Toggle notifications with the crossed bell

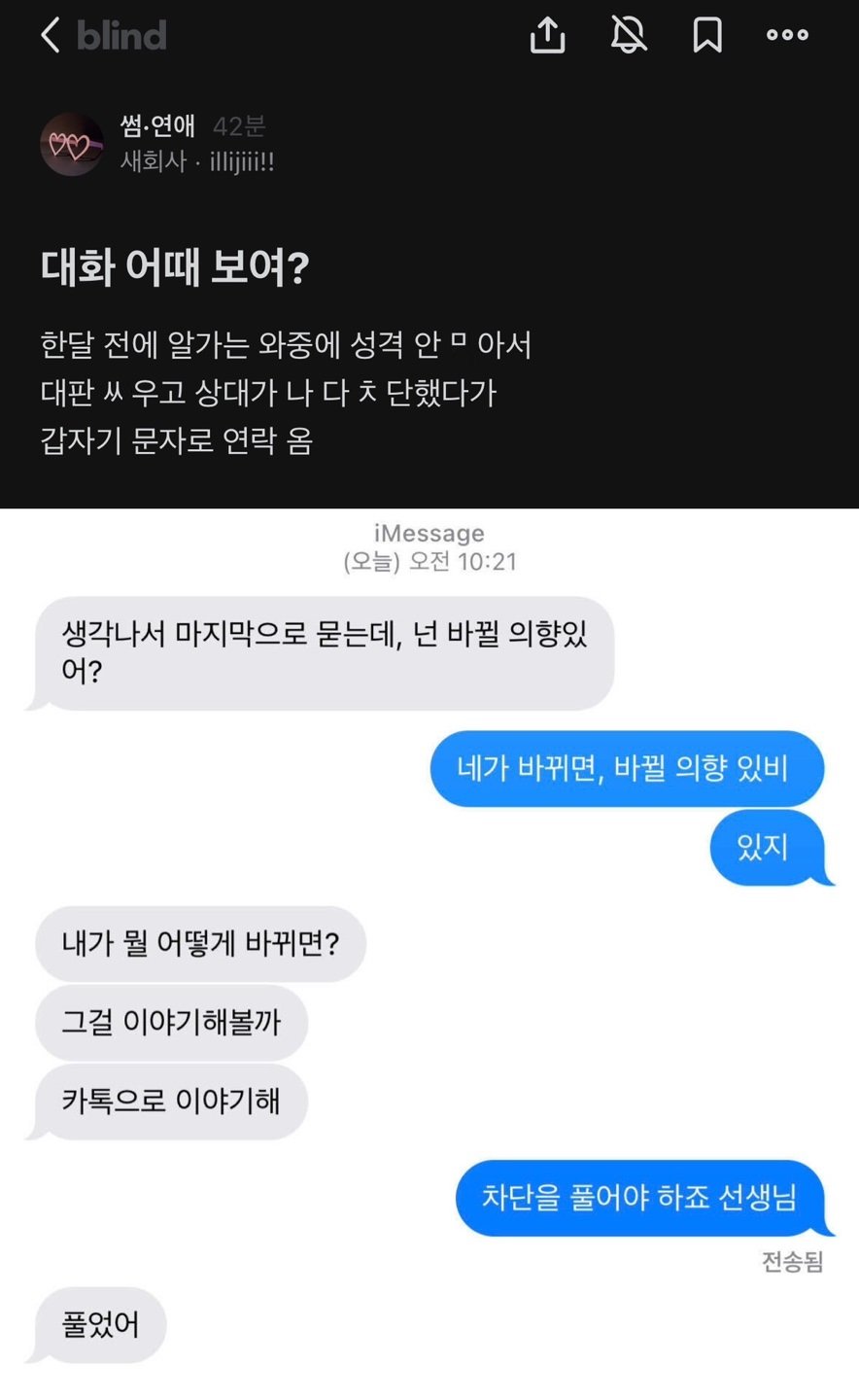click(629, 36)
